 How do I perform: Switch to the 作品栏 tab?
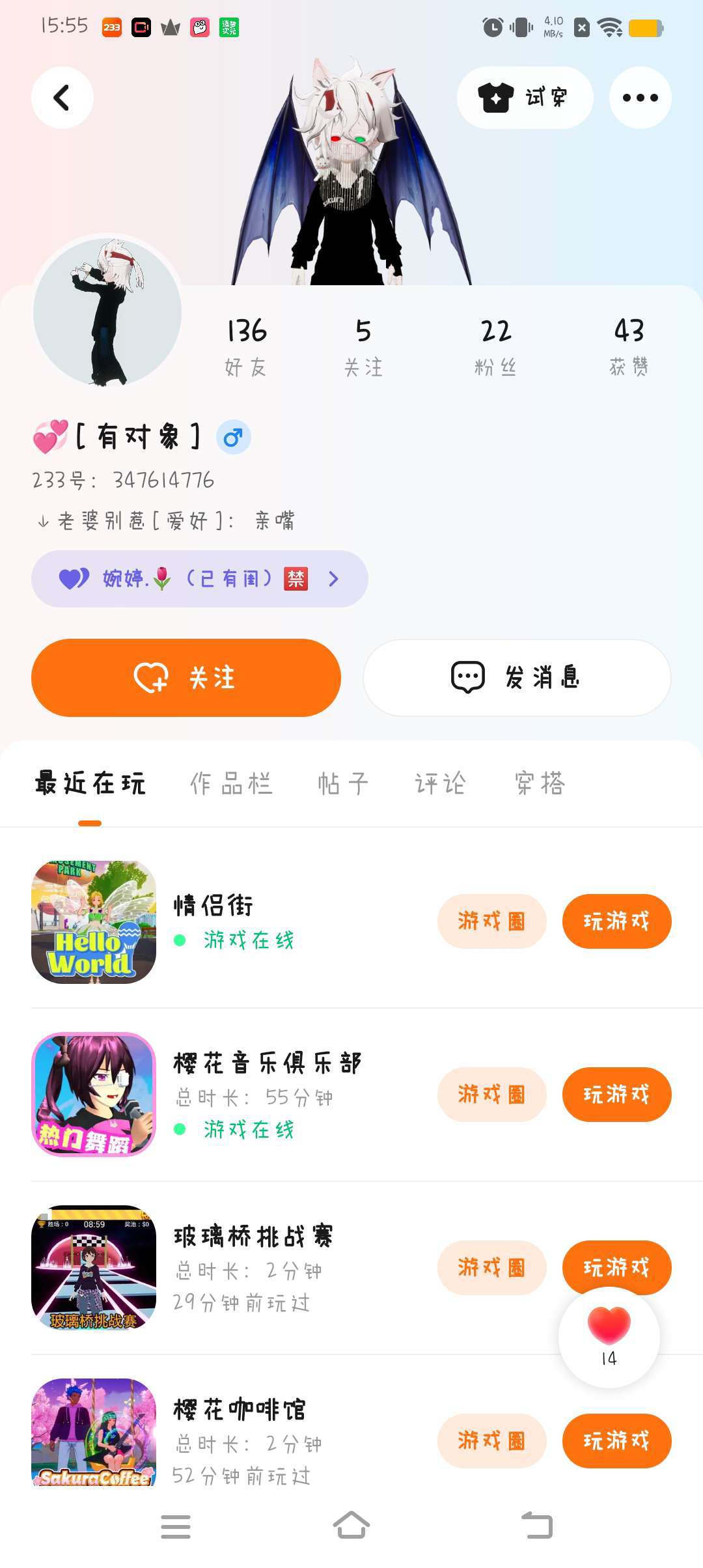[x=231, y=783]
